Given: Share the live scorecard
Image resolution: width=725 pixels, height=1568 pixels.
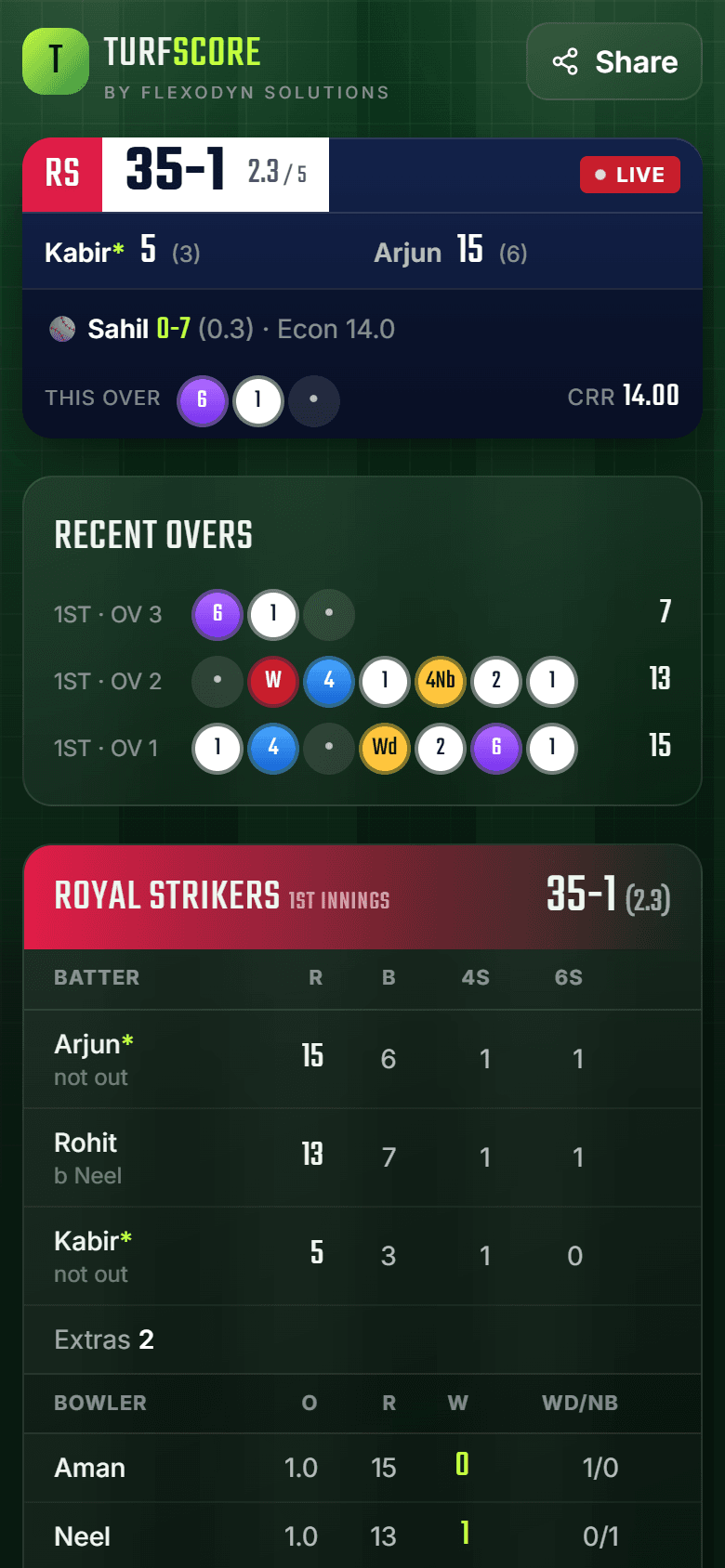Looking at the screenshot, I should coord(614,61).
